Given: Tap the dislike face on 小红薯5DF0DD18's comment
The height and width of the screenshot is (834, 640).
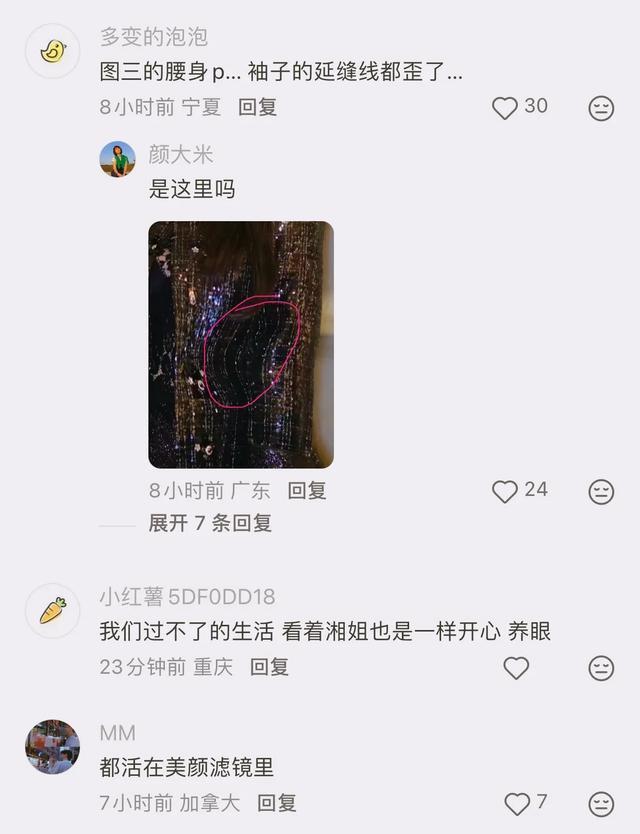Looking at the screenshot, I should pyautogui.click(x=601, y=668).
